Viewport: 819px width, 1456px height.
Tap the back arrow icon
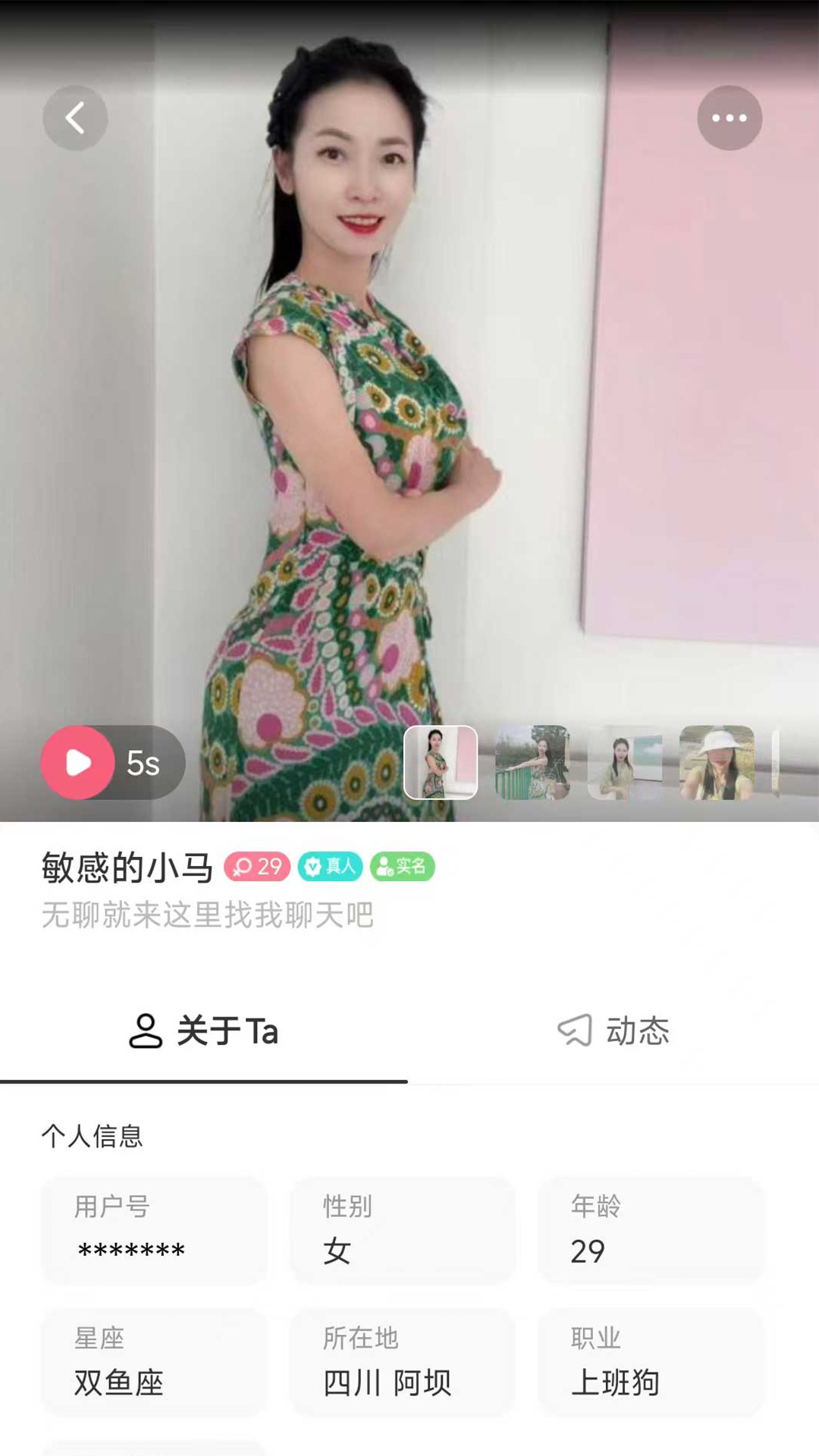click(x=75, y=117)
